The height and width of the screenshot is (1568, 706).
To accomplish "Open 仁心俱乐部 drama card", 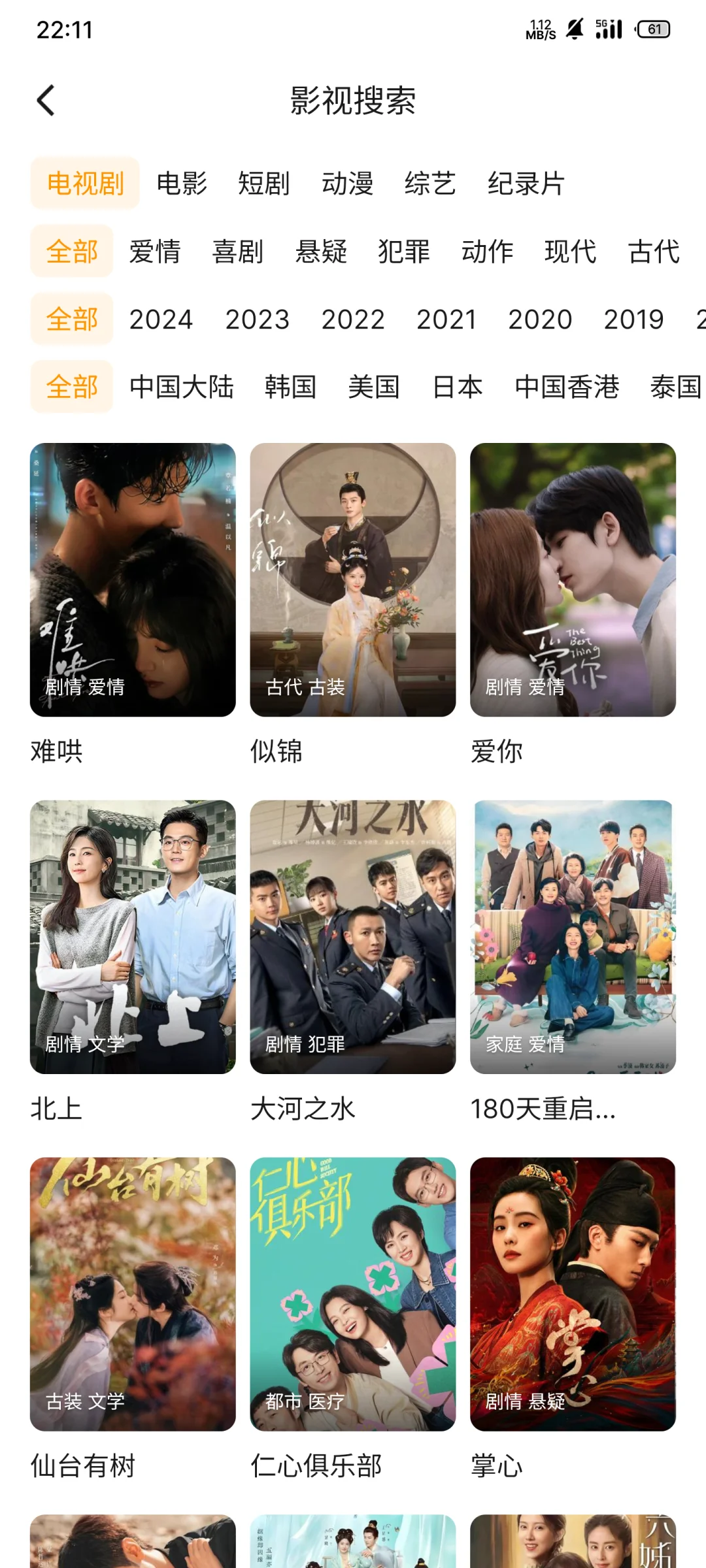I will tap(352, 1294).
